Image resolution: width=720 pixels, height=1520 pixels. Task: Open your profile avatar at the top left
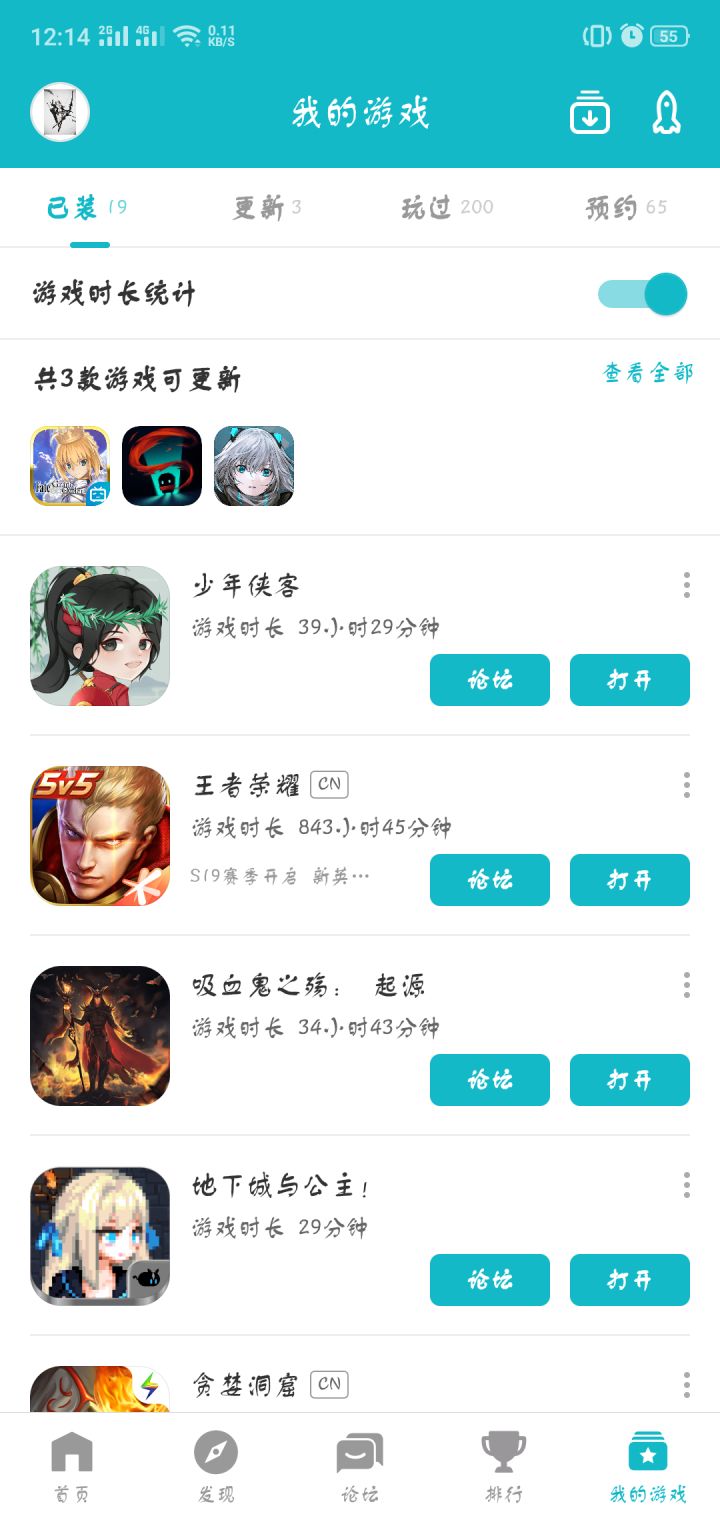point(57,112)
